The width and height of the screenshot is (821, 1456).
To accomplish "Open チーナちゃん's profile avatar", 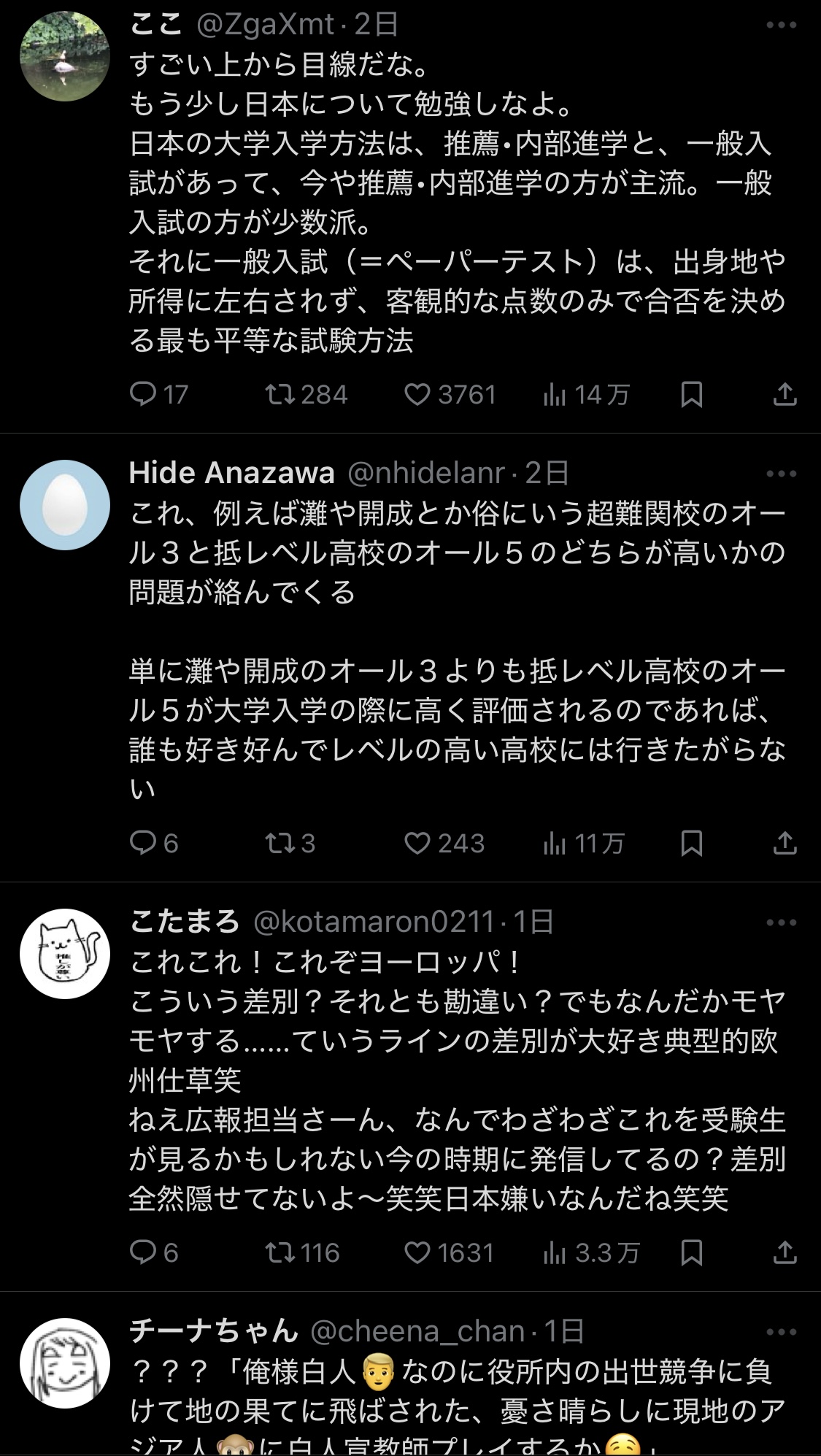I will click(x=65, y=1363).
